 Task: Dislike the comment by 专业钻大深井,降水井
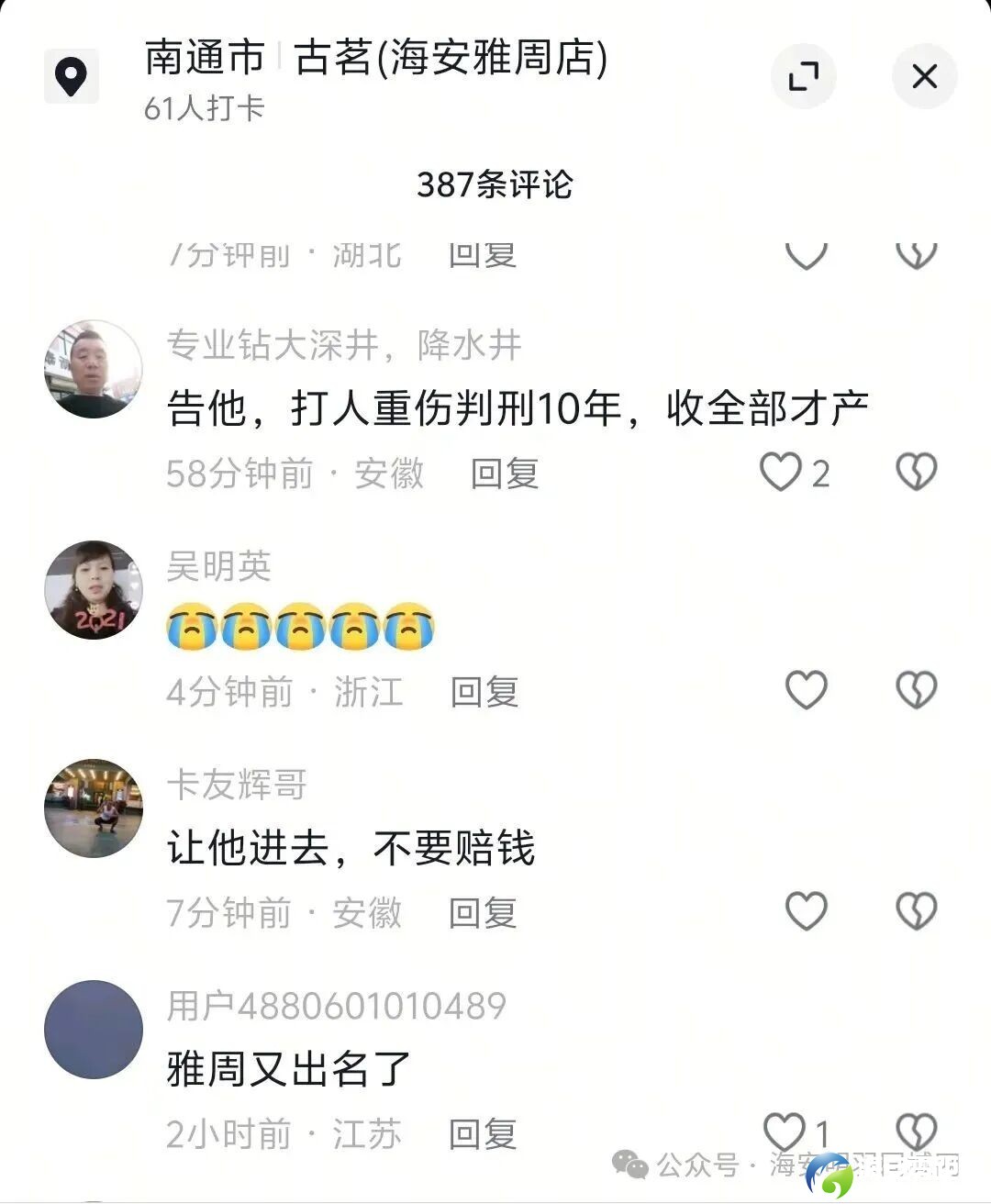coord(916,473)
